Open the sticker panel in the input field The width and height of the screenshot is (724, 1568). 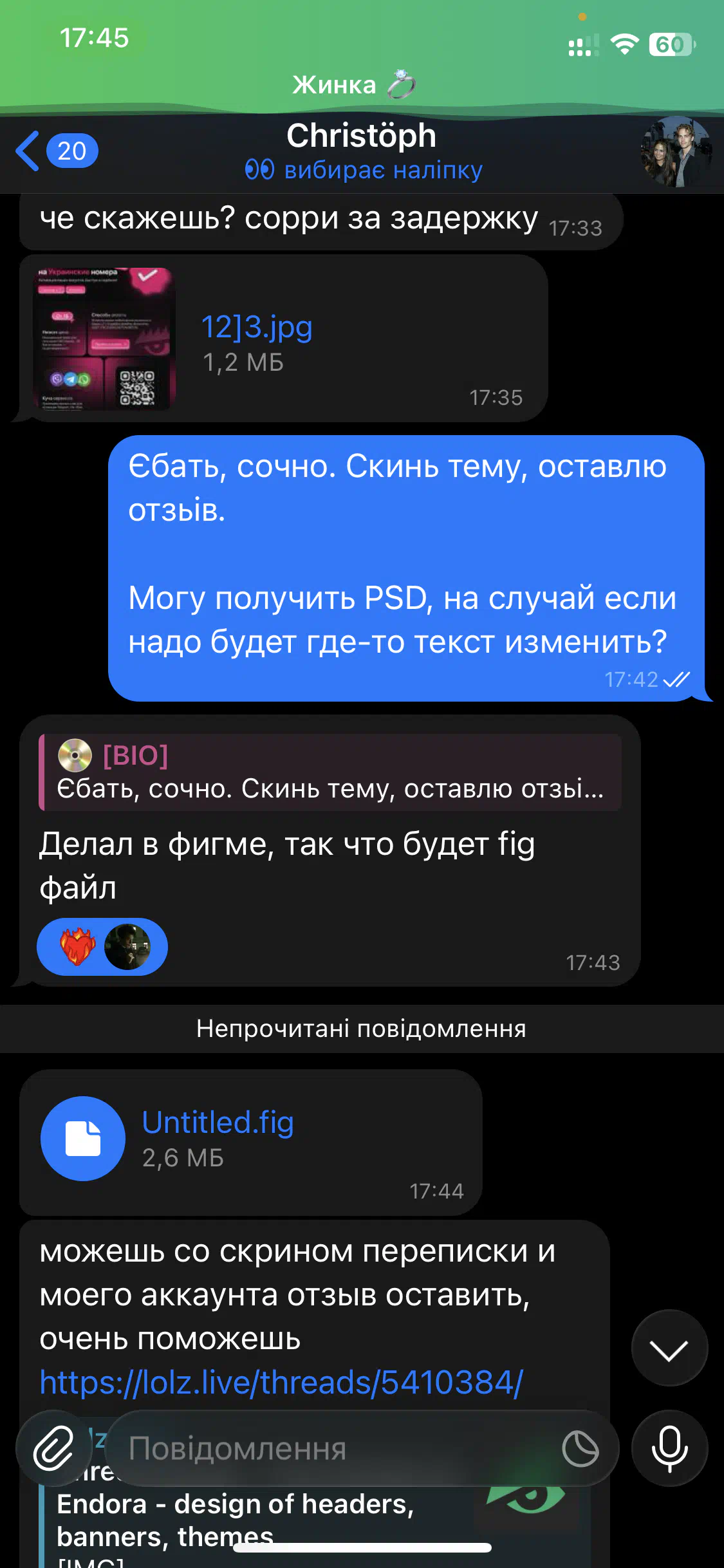click(580, 1449)
